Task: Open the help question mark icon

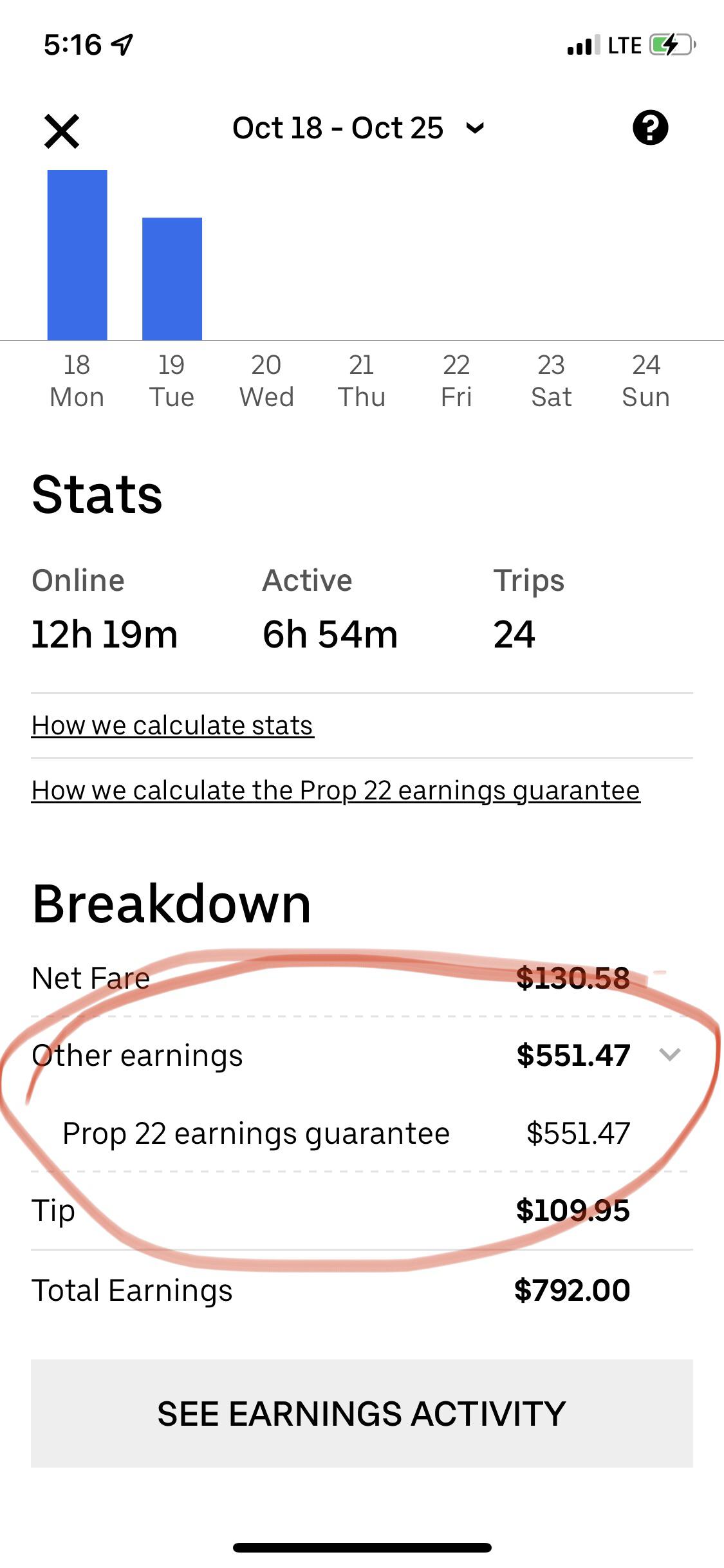Action: [651, 129]
